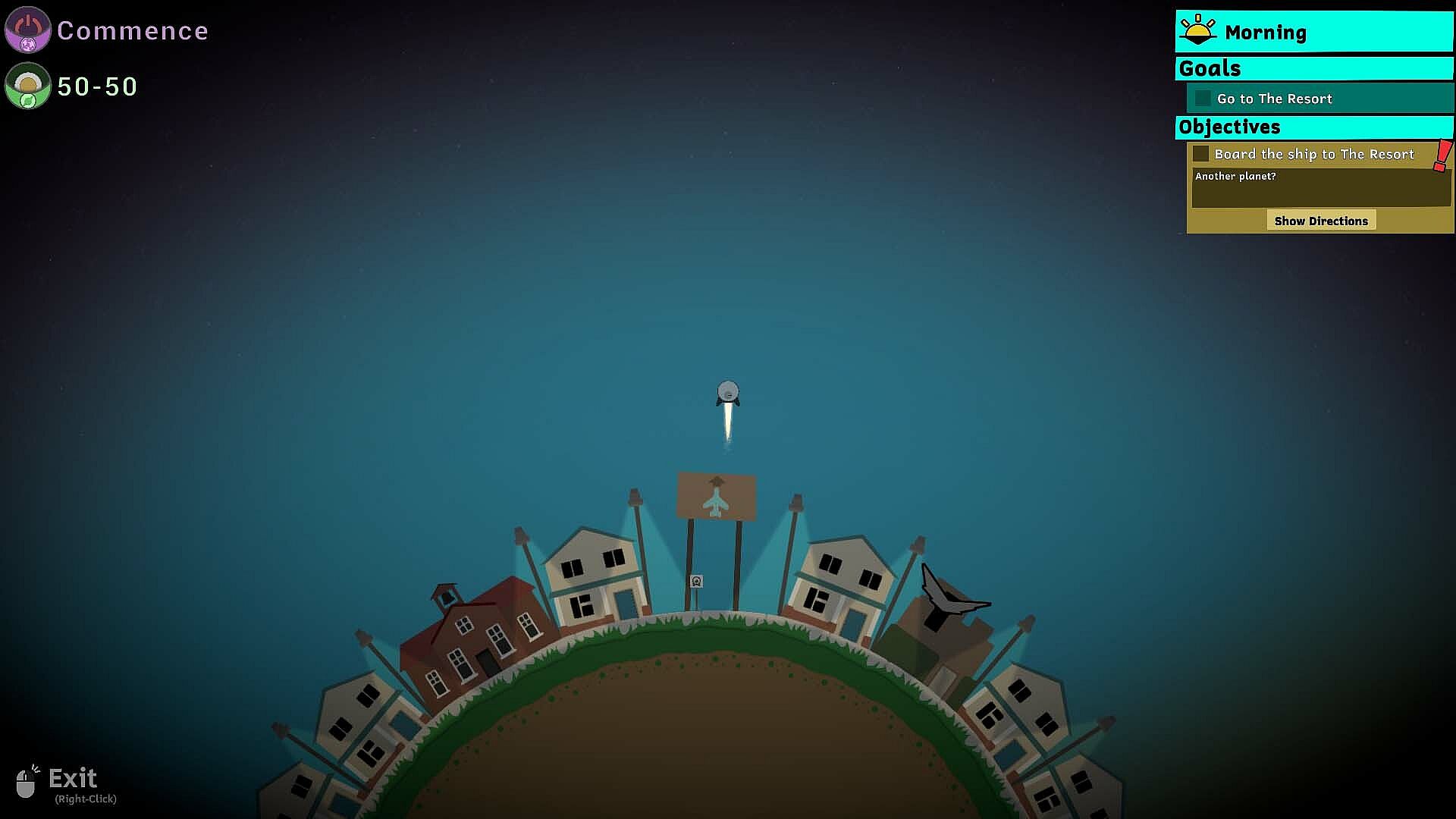This screenshot has height=819, width=1456.
Task: Select the 50-50 option
Action: (x=28, y=86)
